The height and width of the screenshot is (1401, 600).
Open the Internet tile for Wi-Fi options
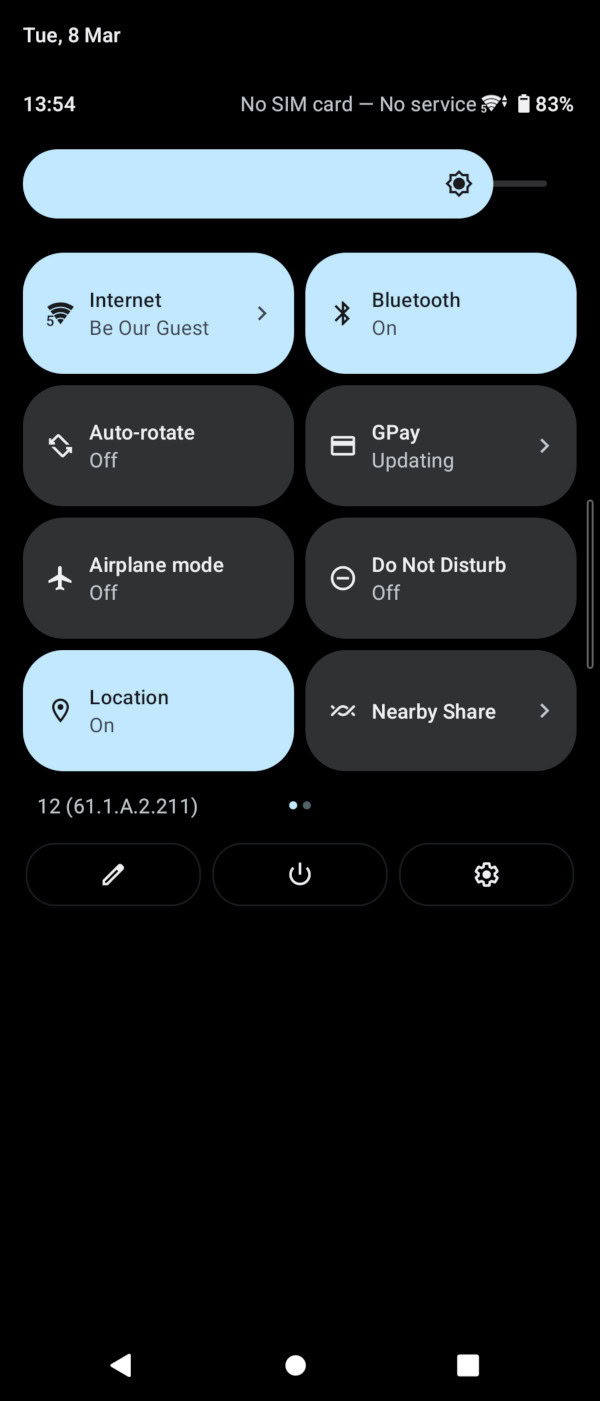pyautogui.click(x=158, y=313)
